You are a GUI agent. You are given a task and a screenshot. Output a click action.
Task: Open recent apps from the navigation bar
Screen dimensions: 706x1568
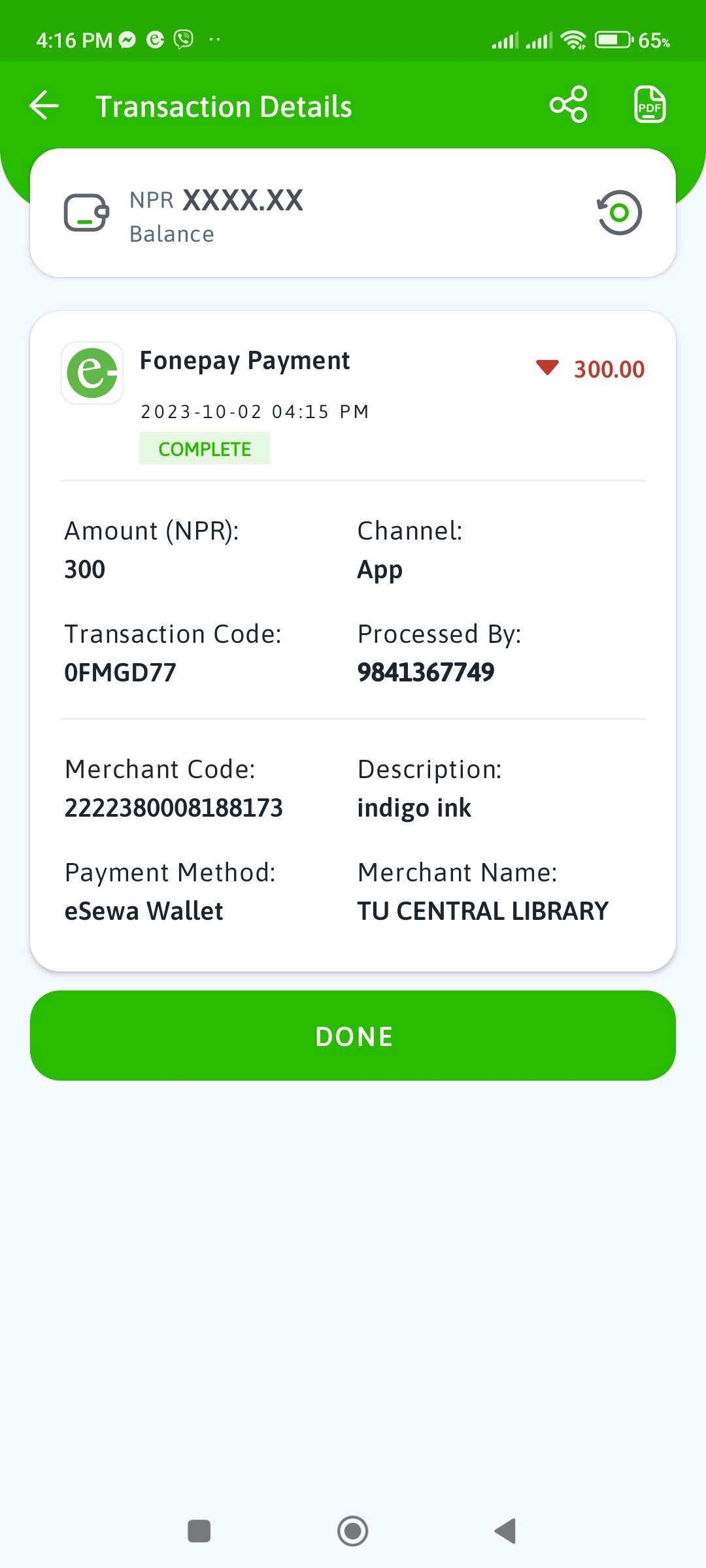(199, 1531)
